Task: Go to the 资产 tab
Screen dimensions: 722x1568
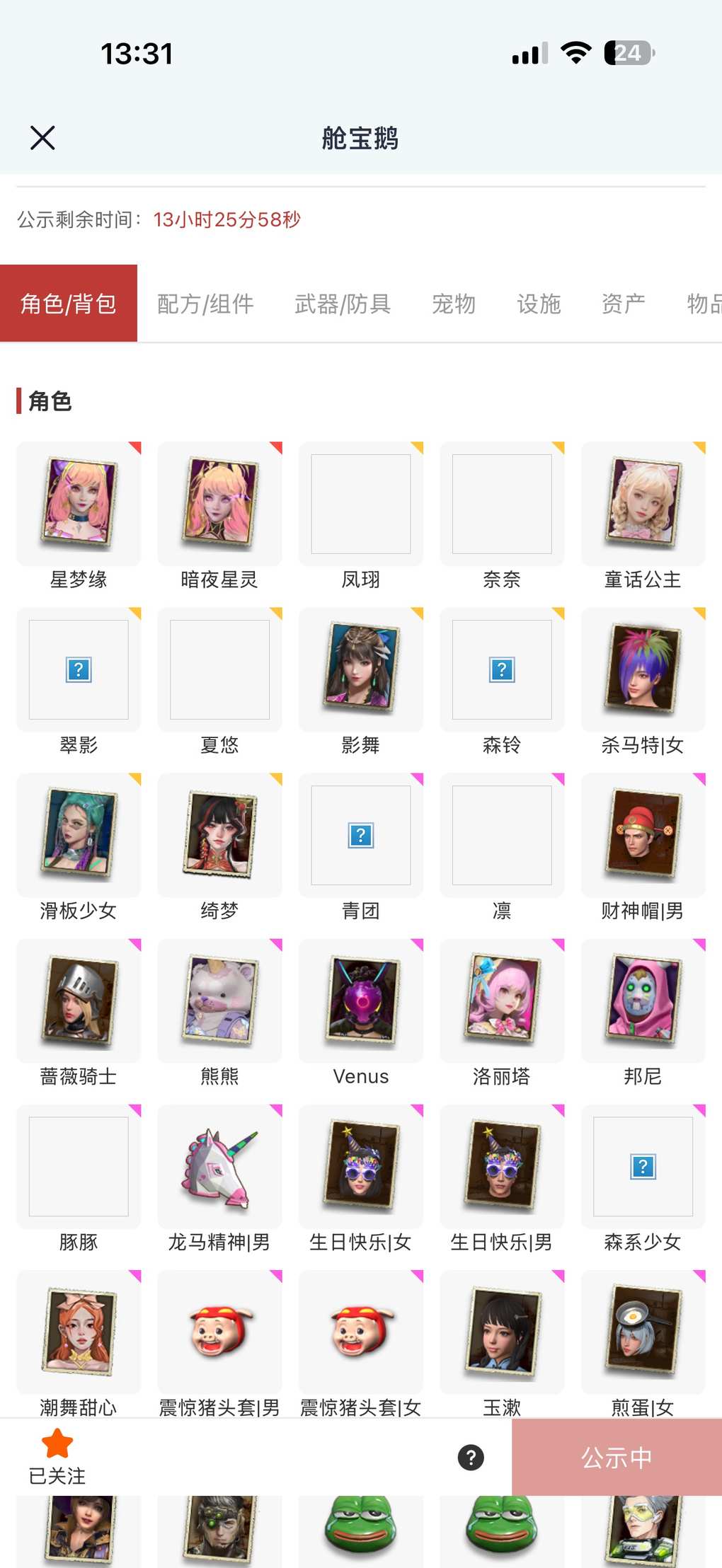Action: click(623, 304)
